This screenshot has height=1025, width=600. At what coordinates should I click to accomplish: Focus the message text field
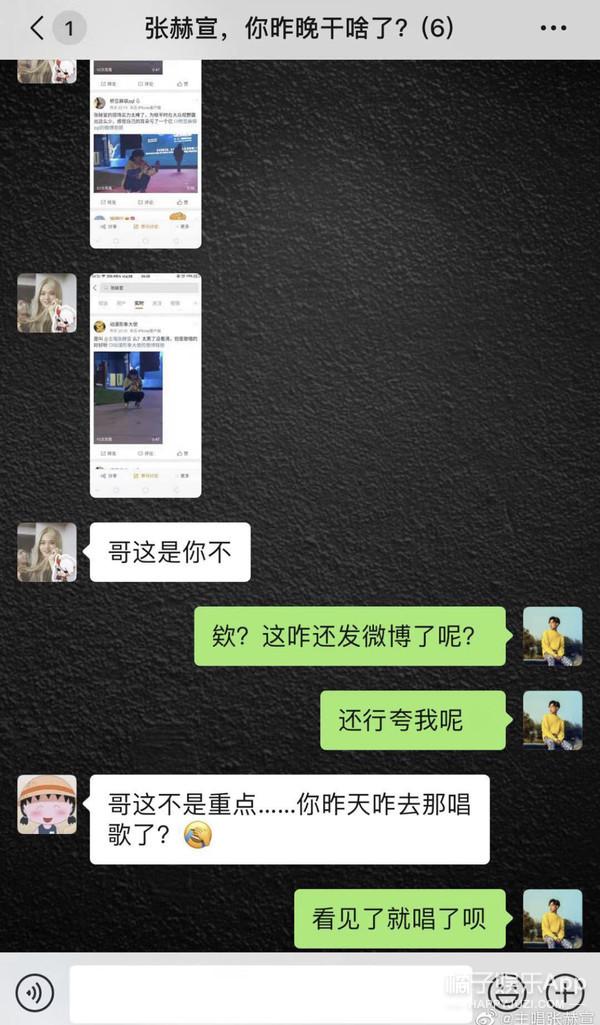[260, 992]
